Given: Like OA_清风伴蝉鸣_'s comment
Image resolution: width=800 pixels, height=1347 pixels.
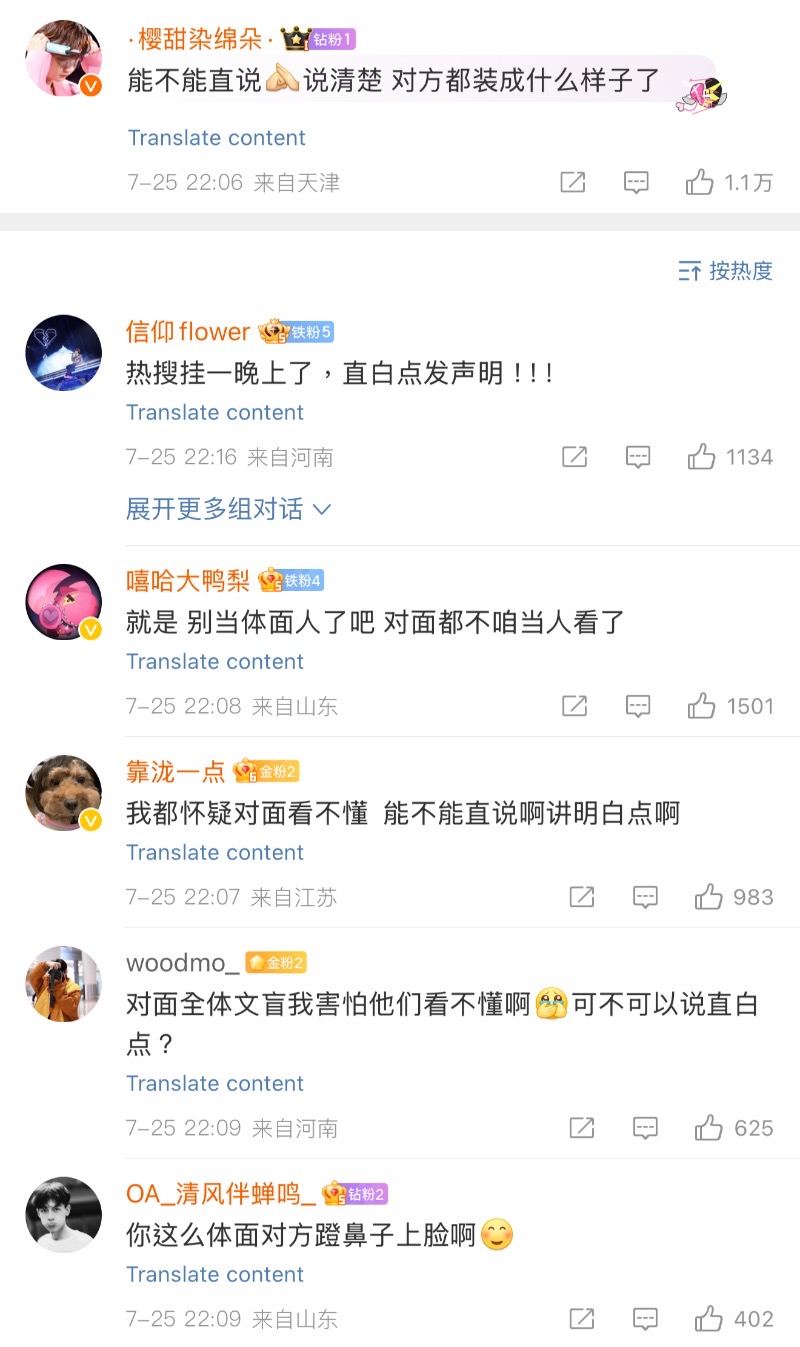Looking at the screenshot, I should pos(709,1319).
